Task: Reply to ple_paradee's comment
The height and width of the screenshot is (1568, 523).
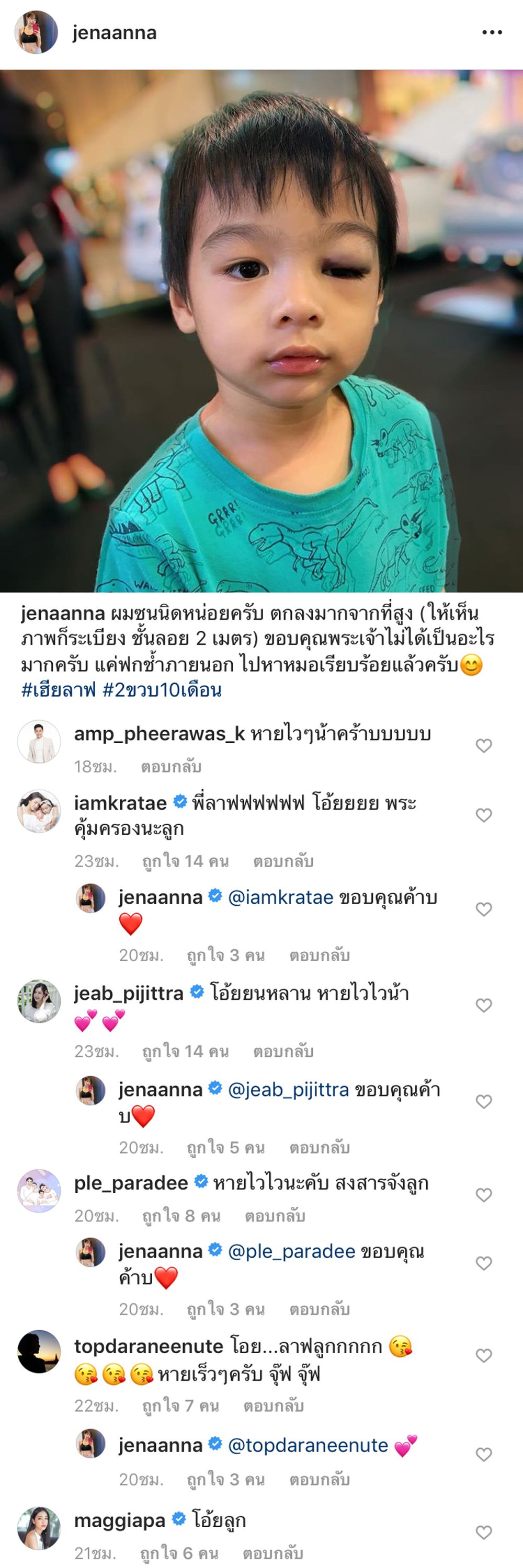Action: [275, 1216]
